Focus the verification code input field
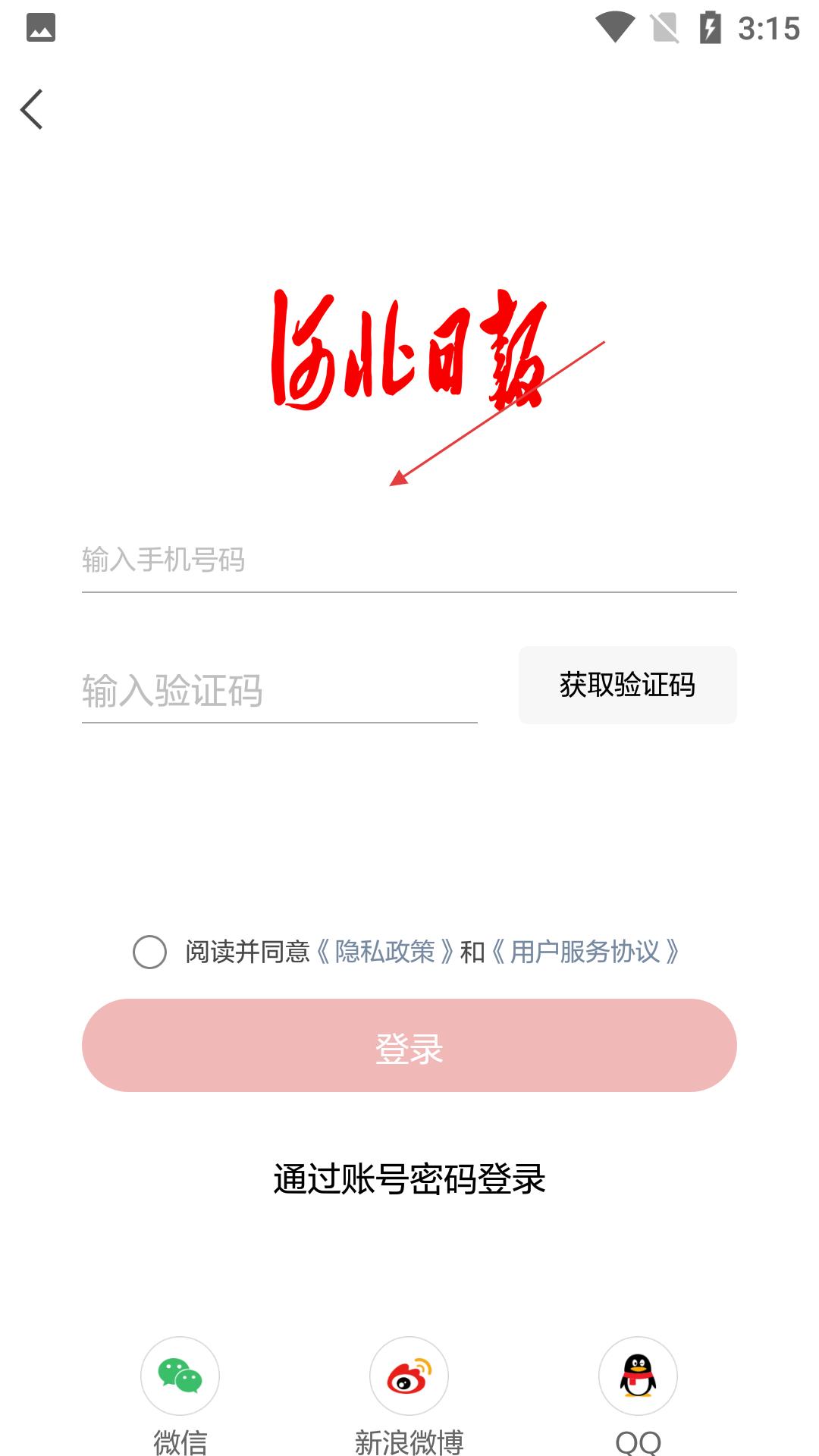Screen dimensions: 819x1456 pyautogui.click(x=279, y=690)
